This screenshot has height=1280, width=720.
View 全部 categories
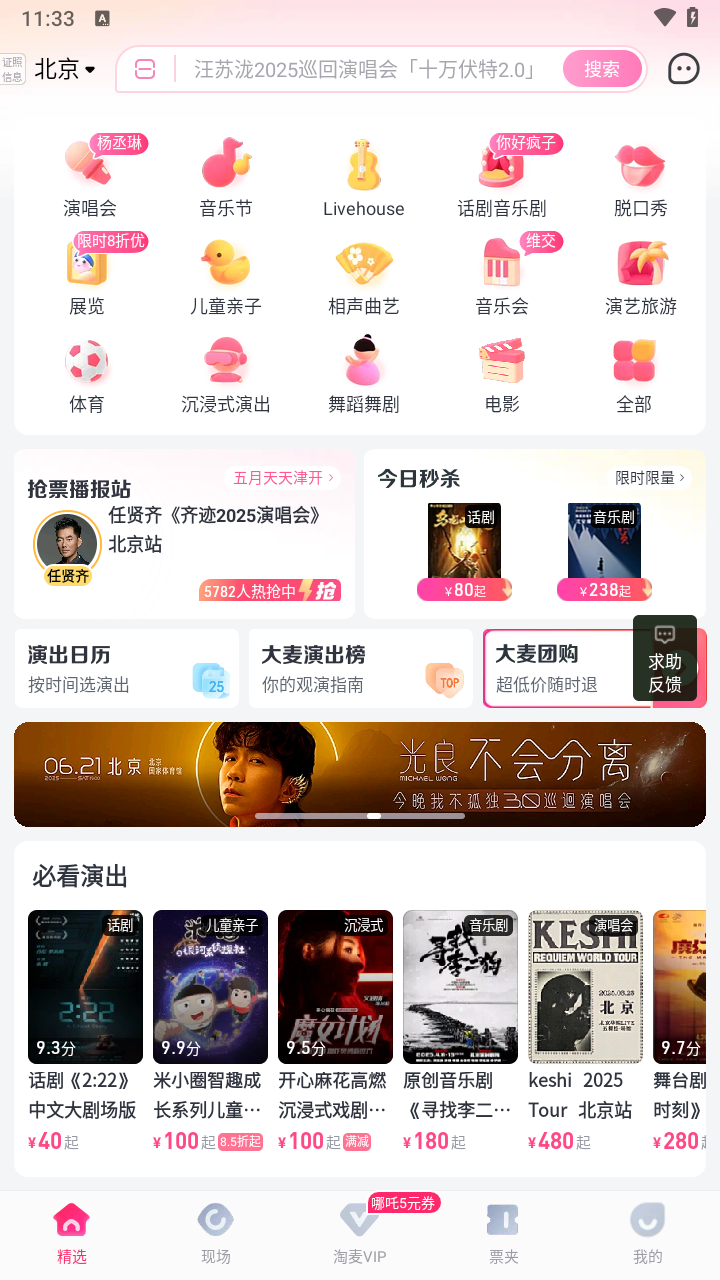click(x=634, y=375)
